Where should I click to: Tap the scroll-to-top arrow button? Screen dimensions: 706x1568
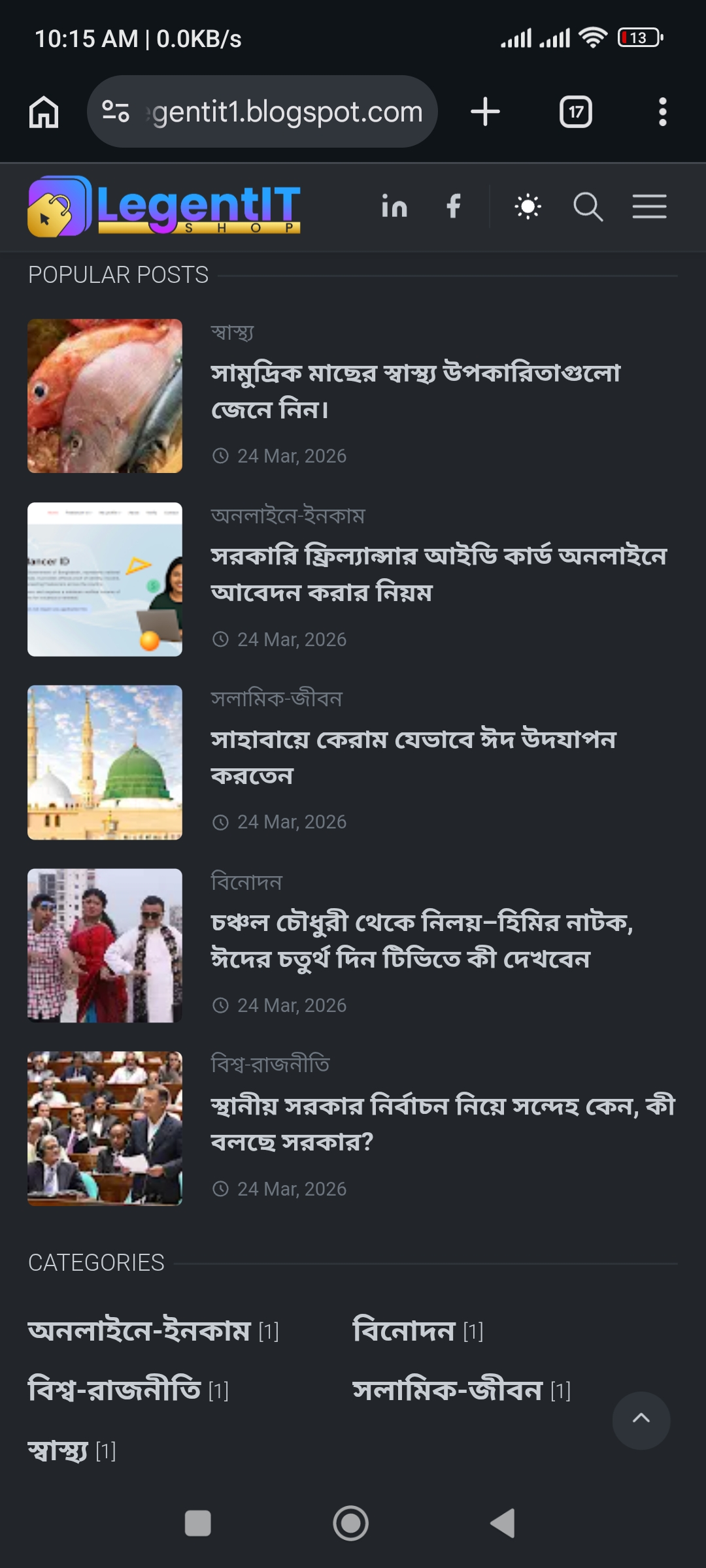(x=641, y=1420)
